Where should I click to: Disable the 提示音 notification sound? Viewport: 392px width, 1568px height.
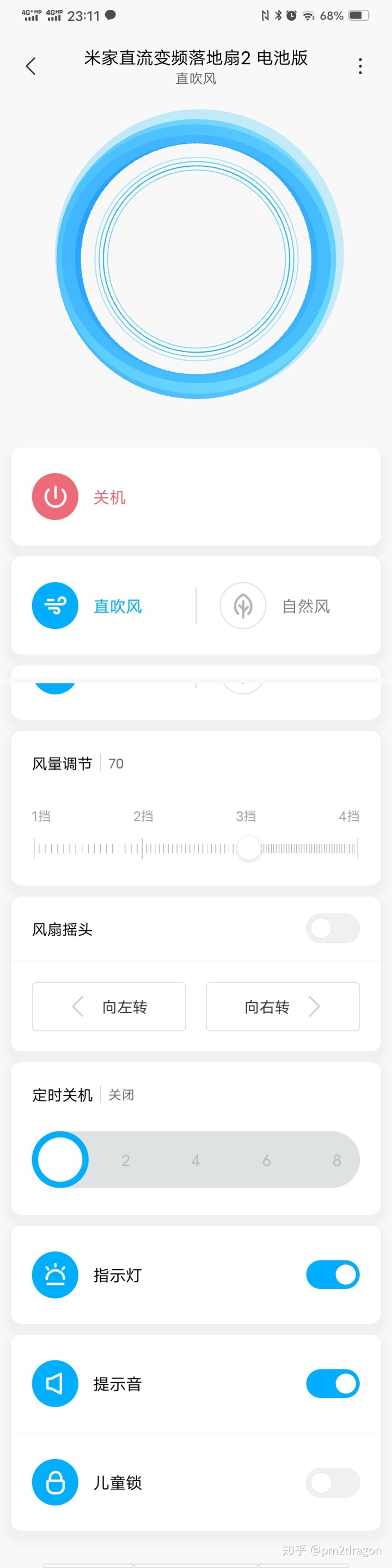[x=333, y=1384]
